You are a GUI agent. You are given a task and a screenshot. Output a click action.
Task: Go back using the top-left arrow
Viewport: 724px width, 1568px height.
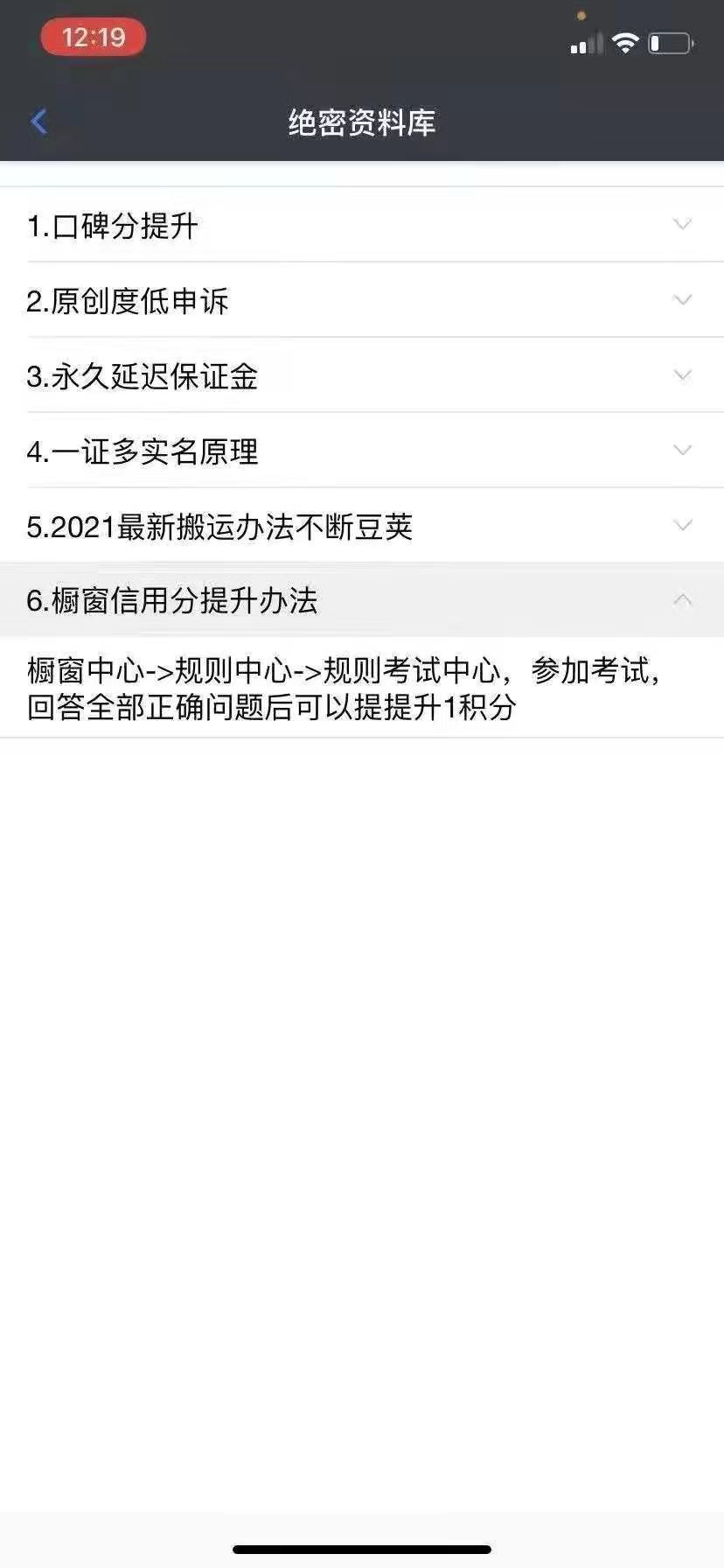pyautogui.click(x=38, y=122)
